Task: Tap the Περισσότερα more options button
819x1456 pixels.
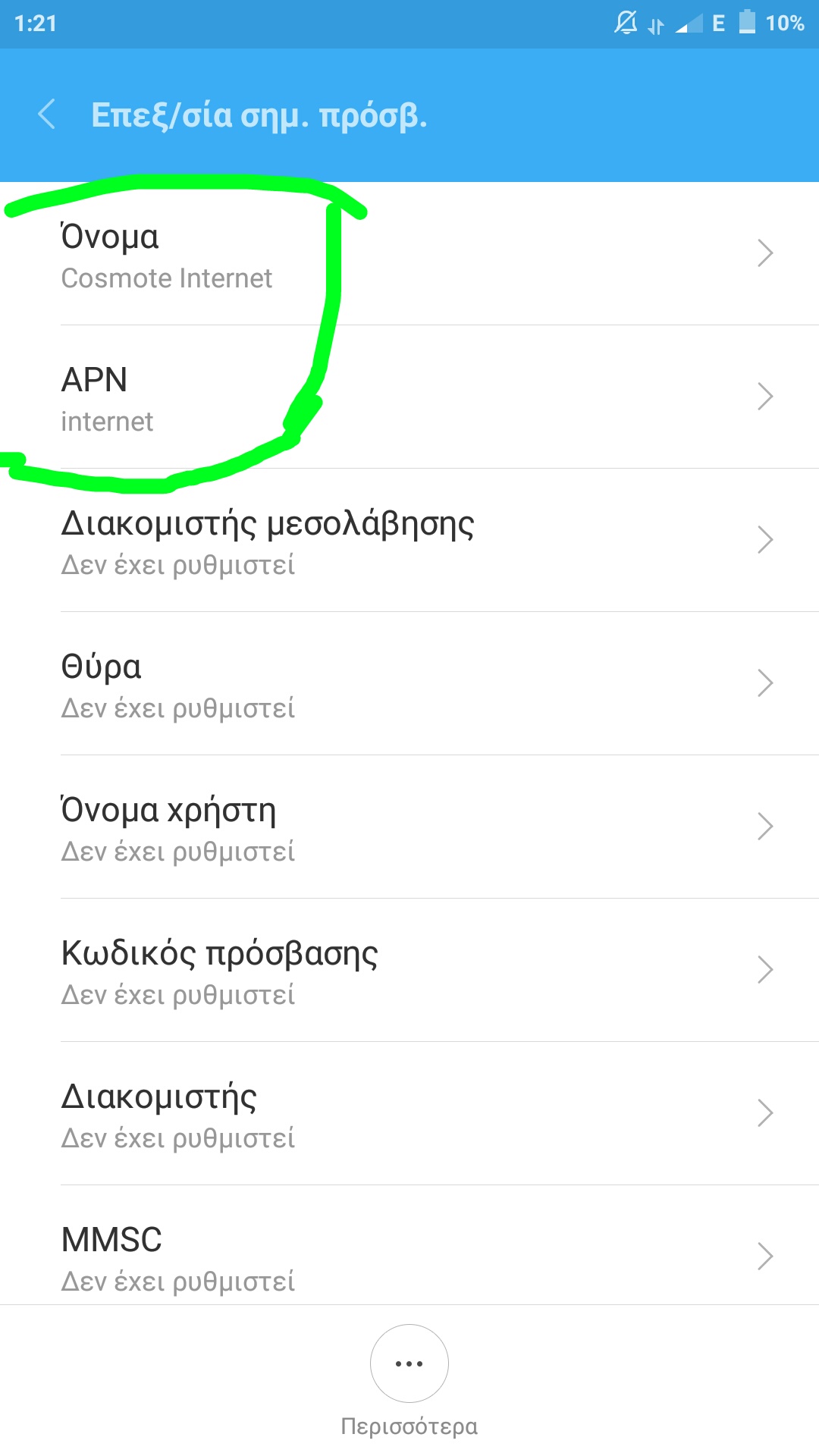Action: pyautogui.click(x=409, y=1364)
